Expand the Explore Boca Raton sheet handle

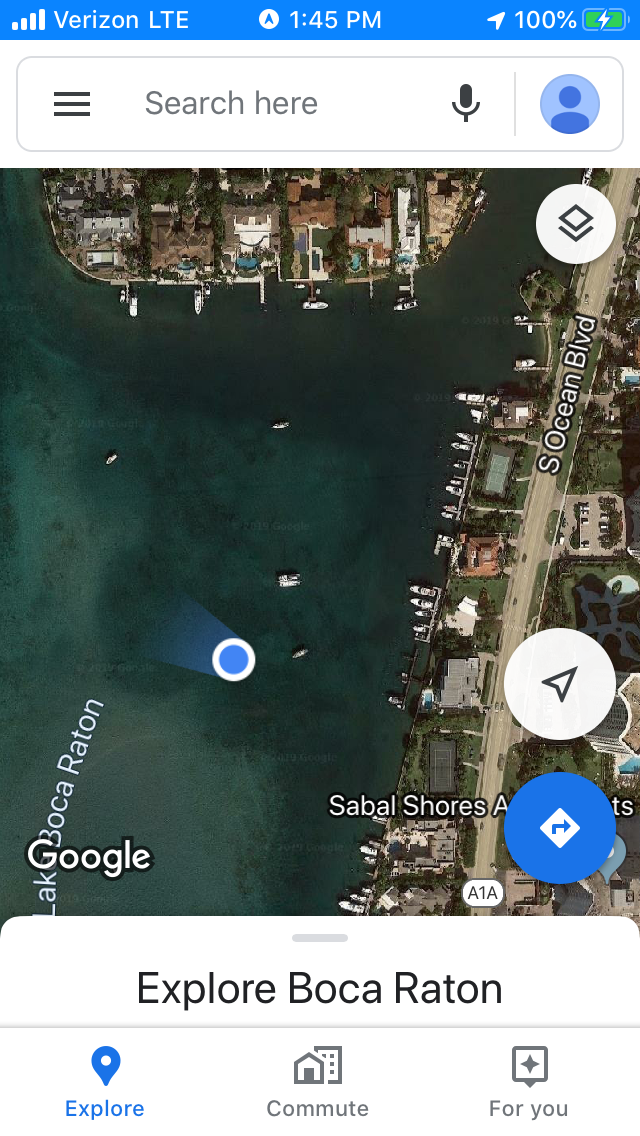[x=320, y=938]
